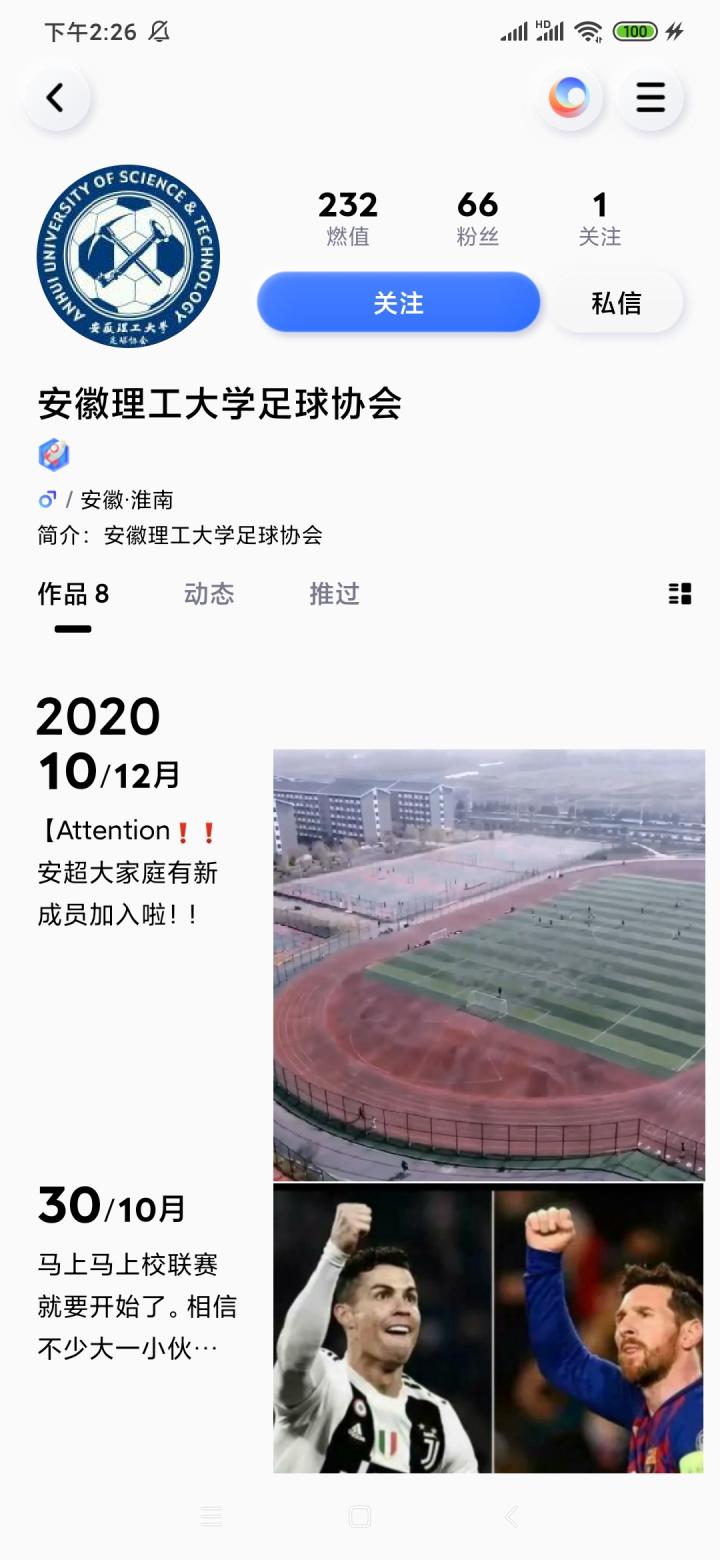Open the 30/10月 校联赛 post
Screen dimensions: 720x1560
point(488,1328)
